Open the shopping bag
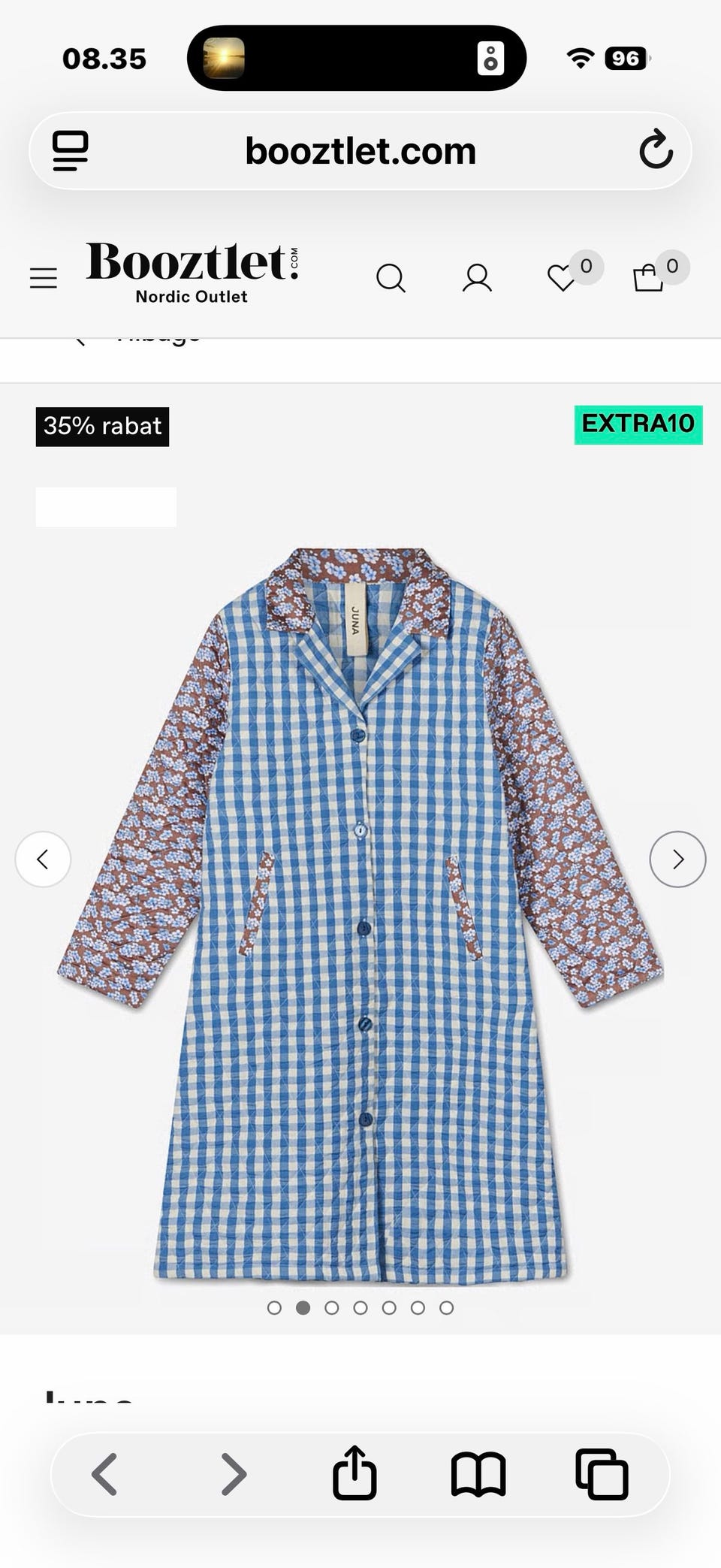This screenshot has width=721, height=1568. pyautogui.click(x=648, y=278)
